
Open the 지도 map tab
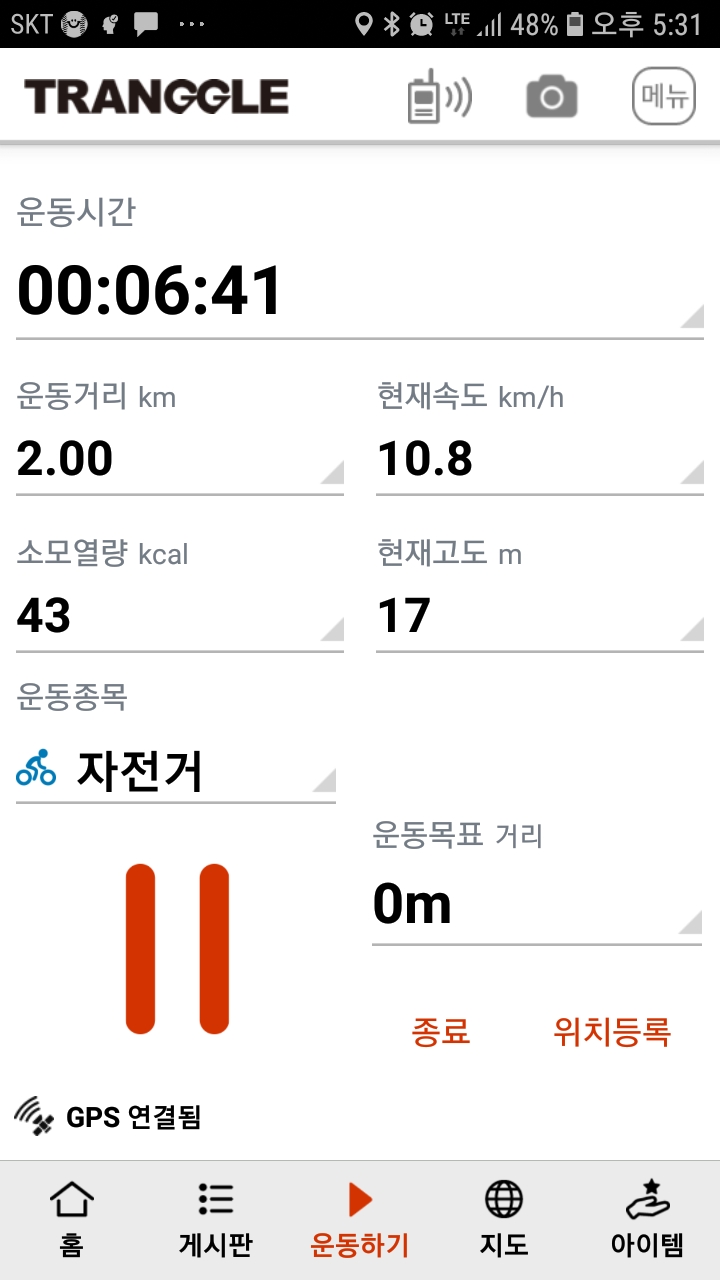504,1219
